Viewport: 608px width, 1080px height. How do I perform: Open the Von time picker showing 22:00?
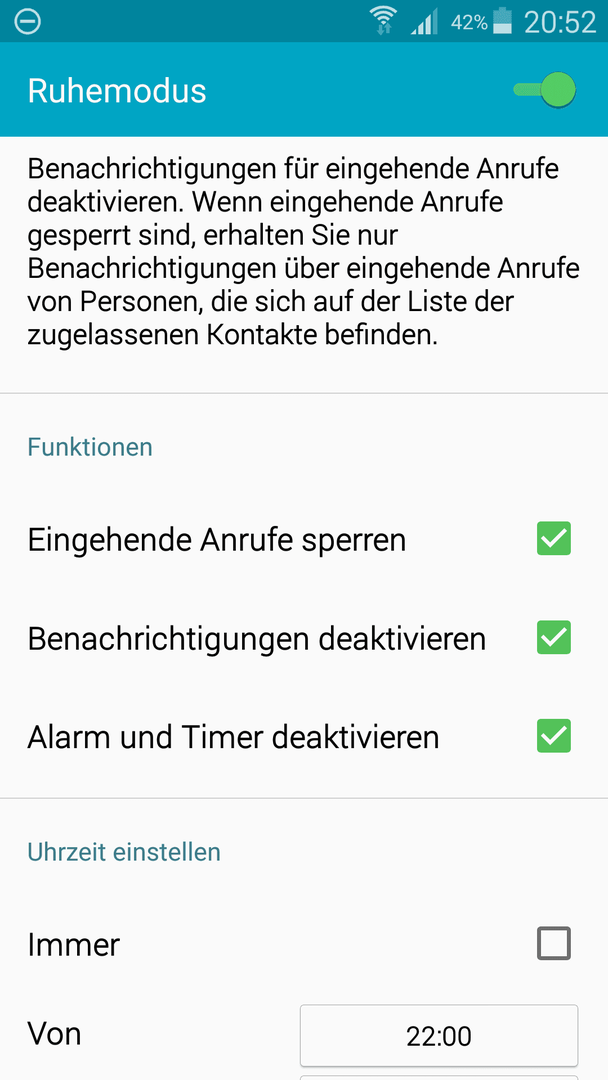point(439,1035)
